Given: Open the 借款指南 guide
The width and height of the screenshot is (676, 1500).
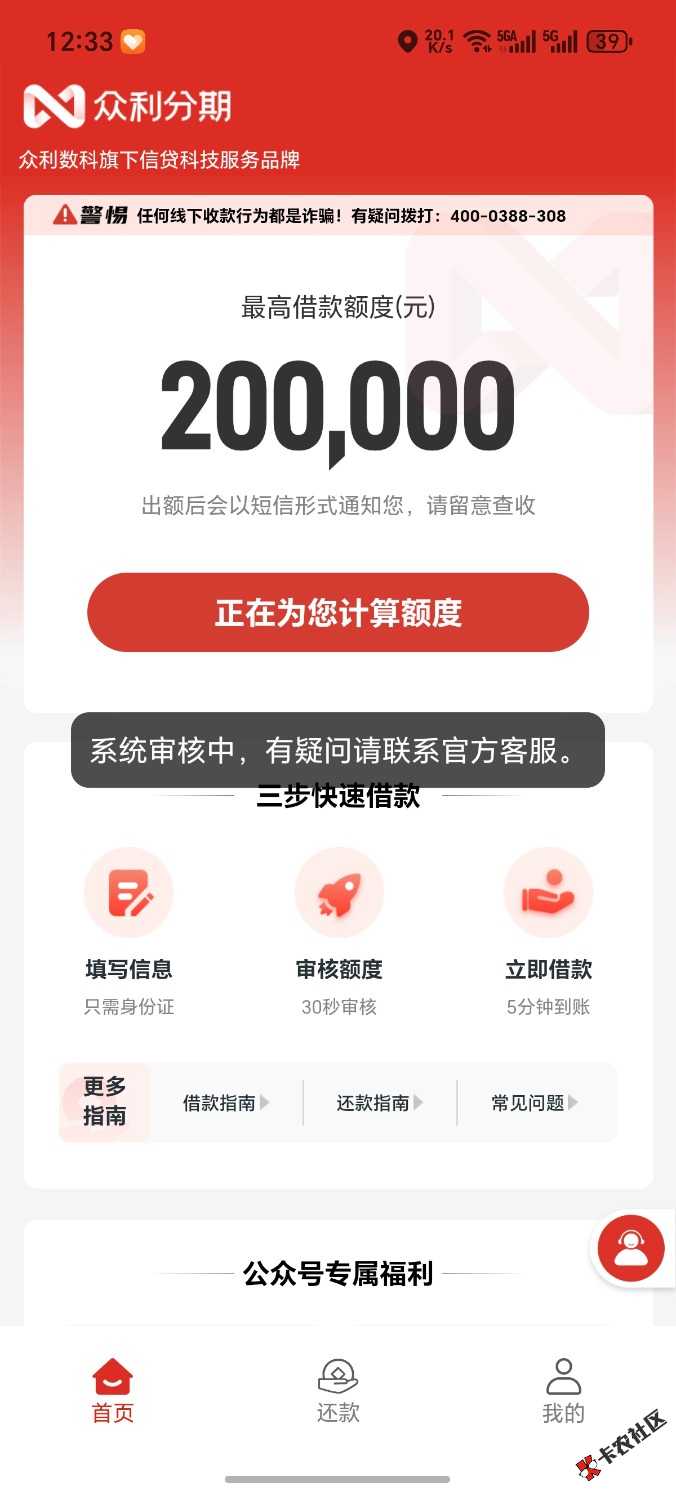Looking at the screenshot, I should 226,1103.
